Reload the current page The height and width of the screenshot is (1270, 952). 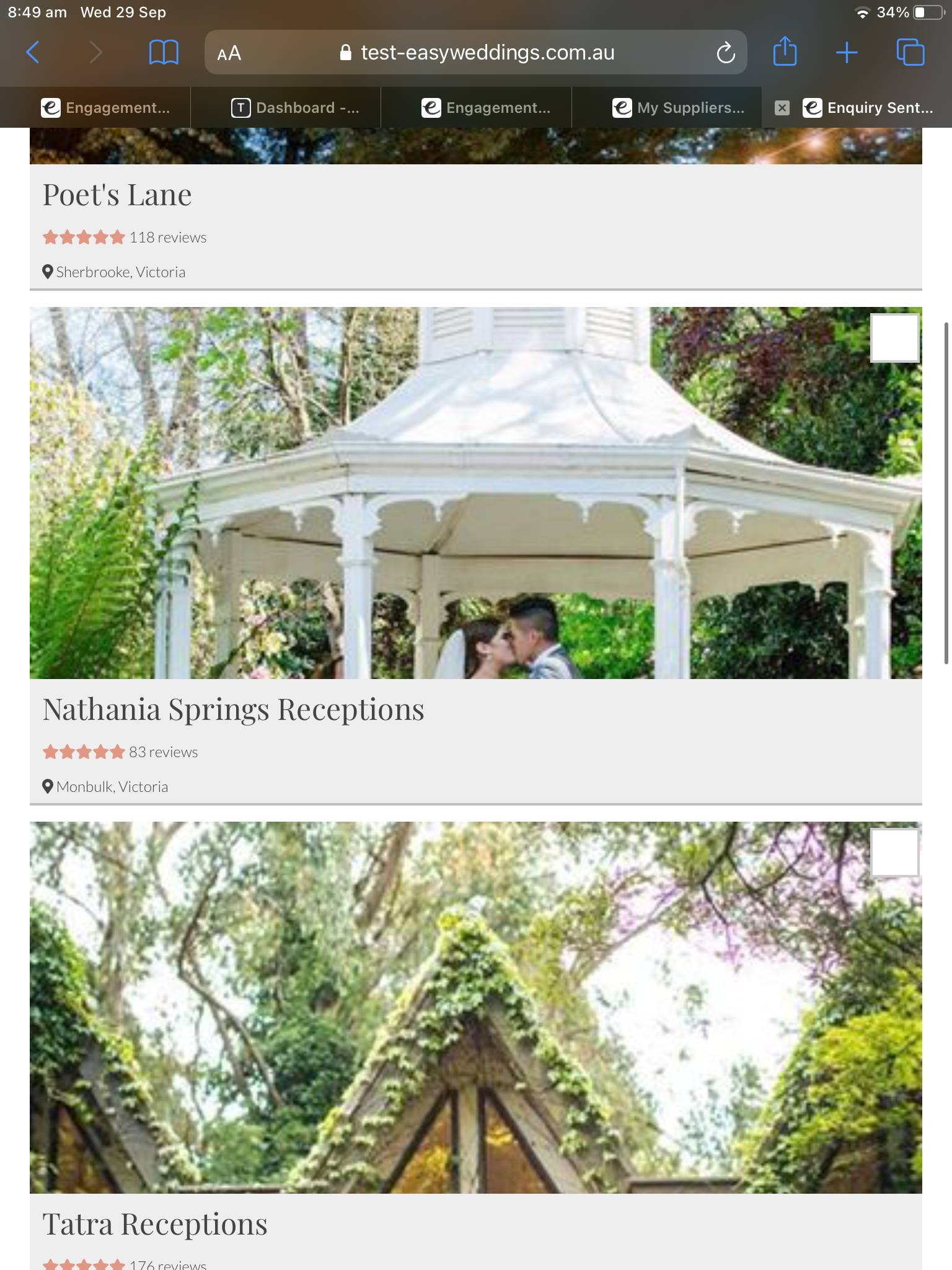(x=725, y=53)
